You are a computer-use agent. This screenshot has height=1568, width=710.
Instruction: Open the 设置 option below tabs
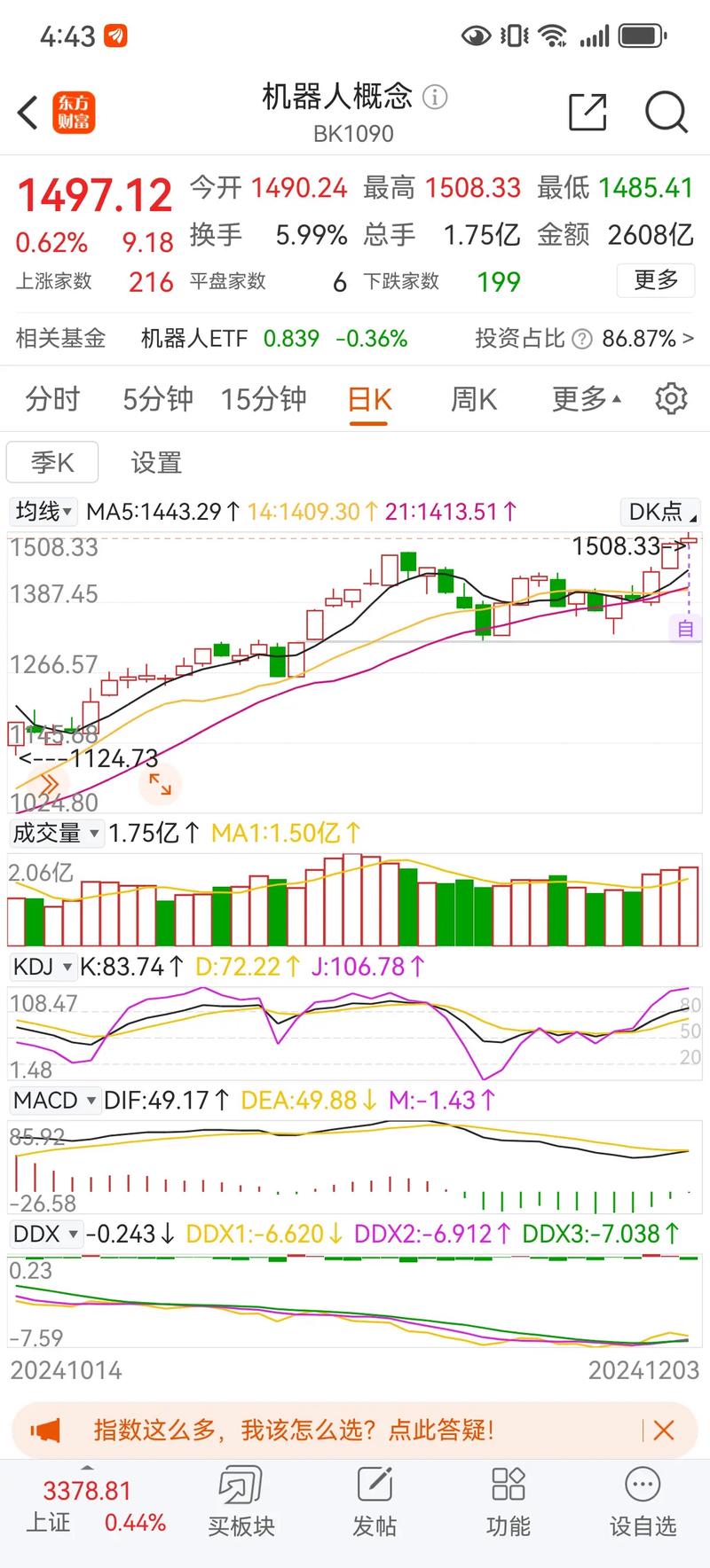[156, 462]
